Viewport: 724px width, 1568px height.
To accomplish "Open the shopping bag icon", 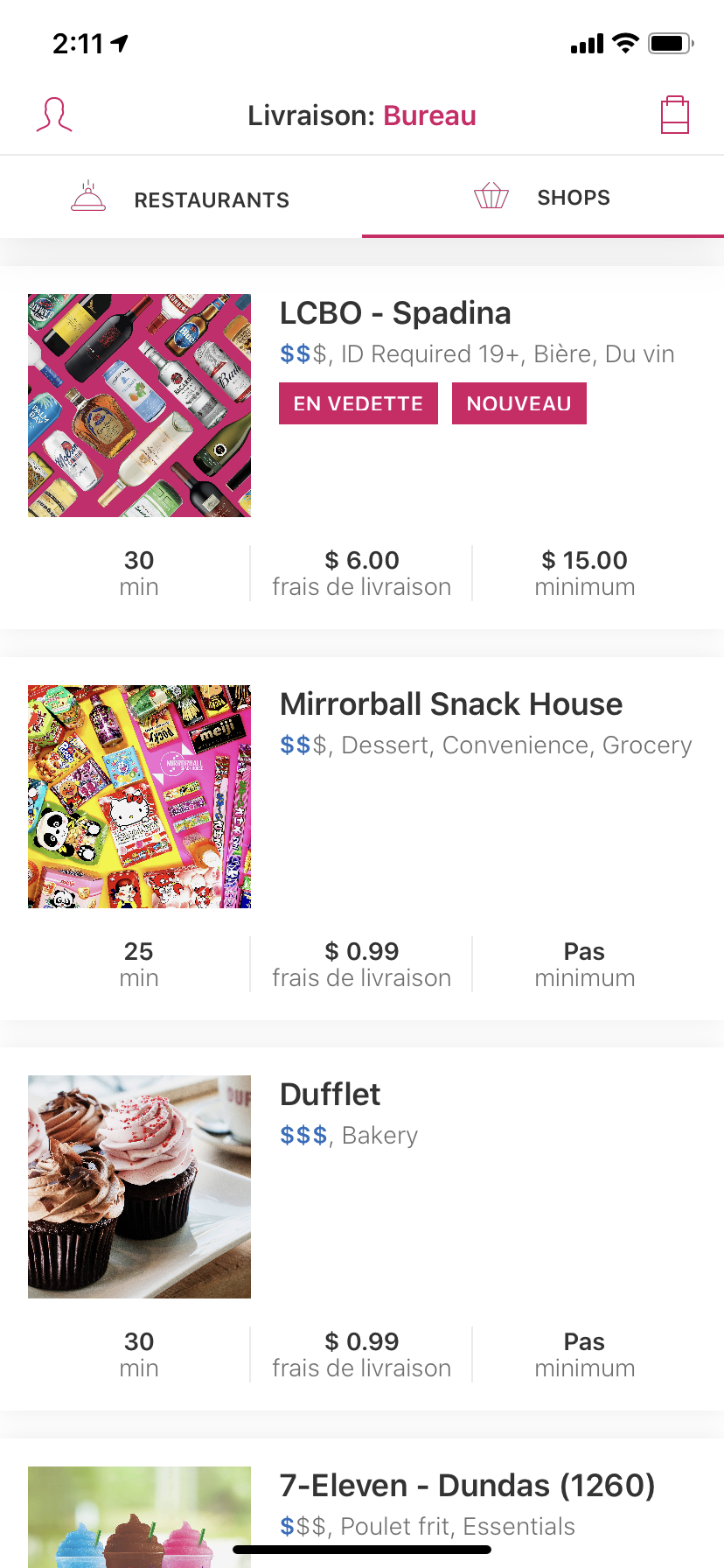I will 674,115.
